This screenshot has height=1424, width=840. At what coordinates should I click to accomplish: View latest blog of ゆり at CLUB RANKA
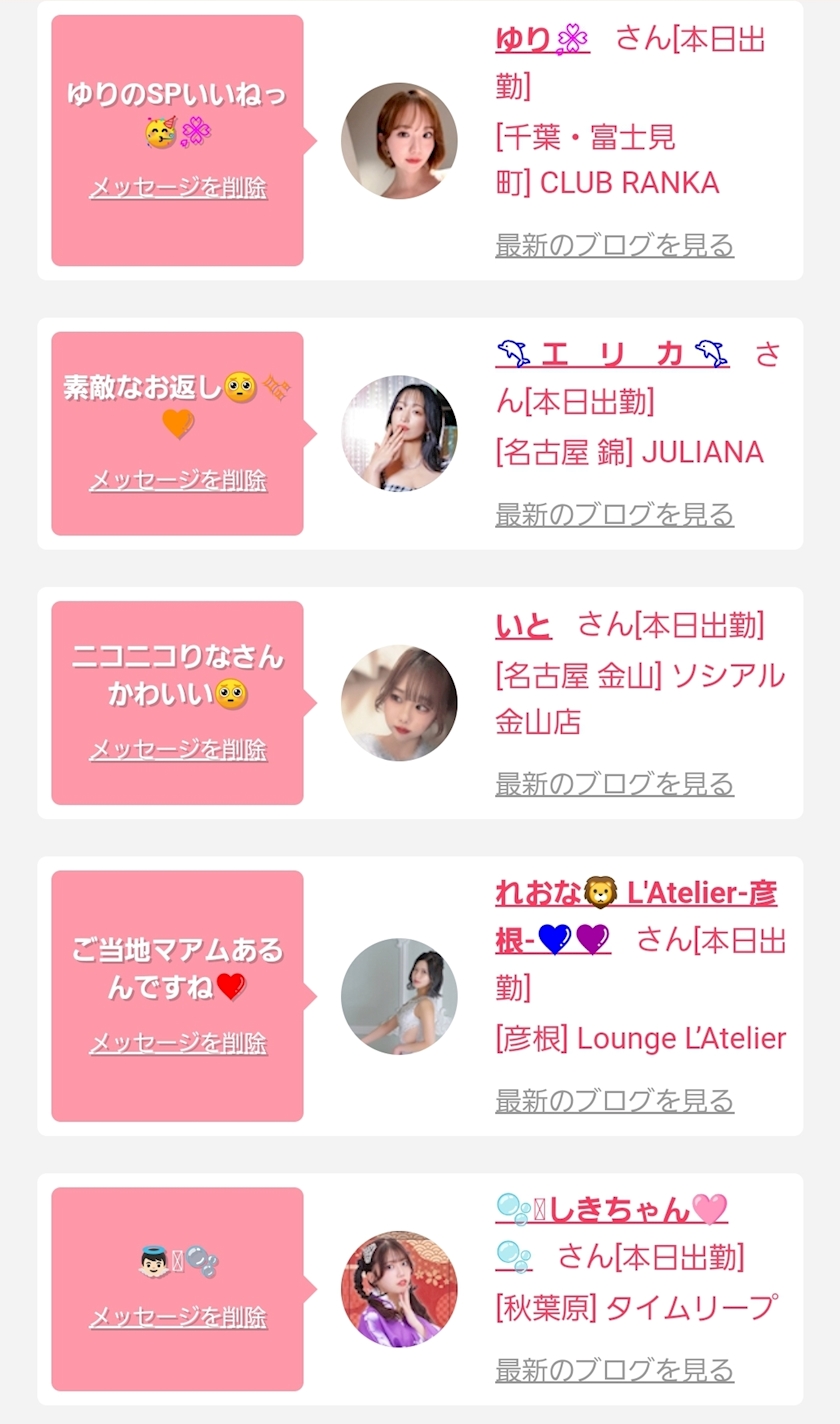(x=614, y=245)
